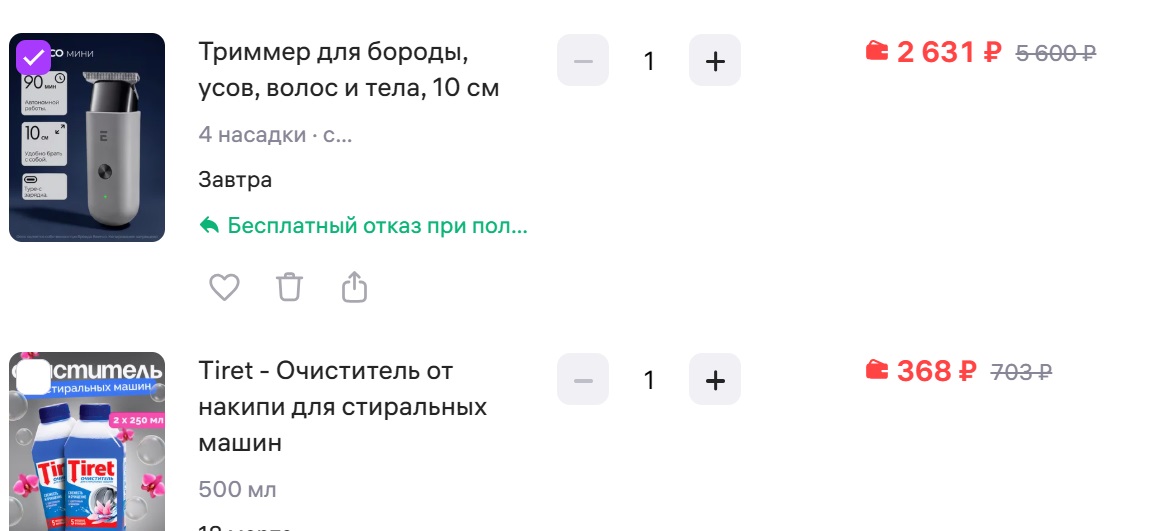The height and width of the screenshot is (531, 1169).
Task: Decrease the beard trimmer quantity
Action: 583,61
